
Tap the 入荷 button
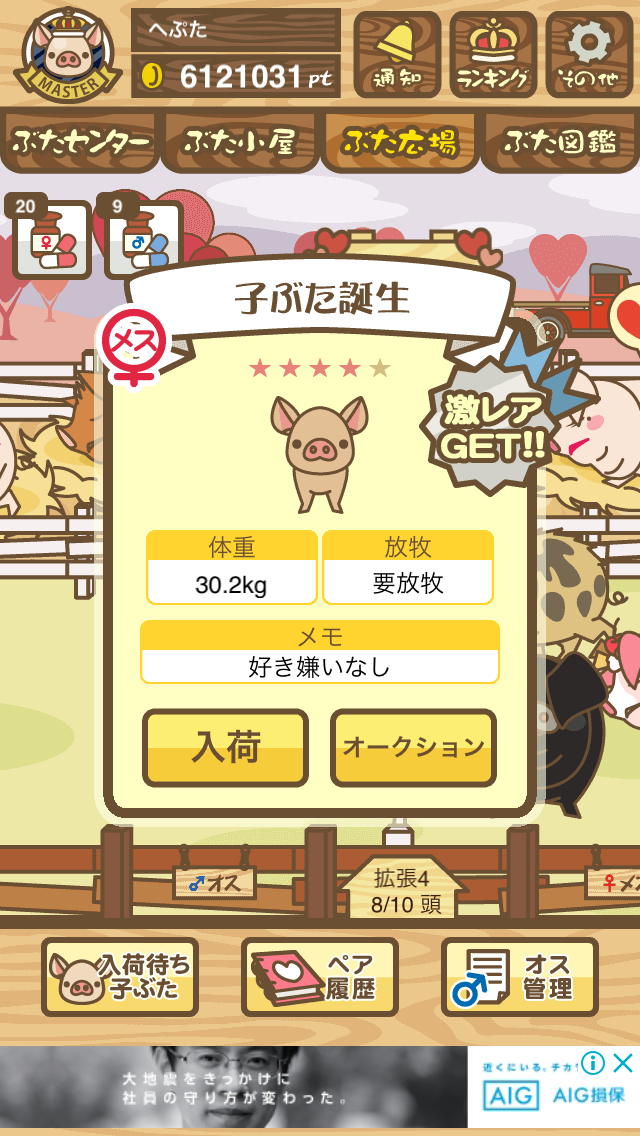[x=225, y=748]
